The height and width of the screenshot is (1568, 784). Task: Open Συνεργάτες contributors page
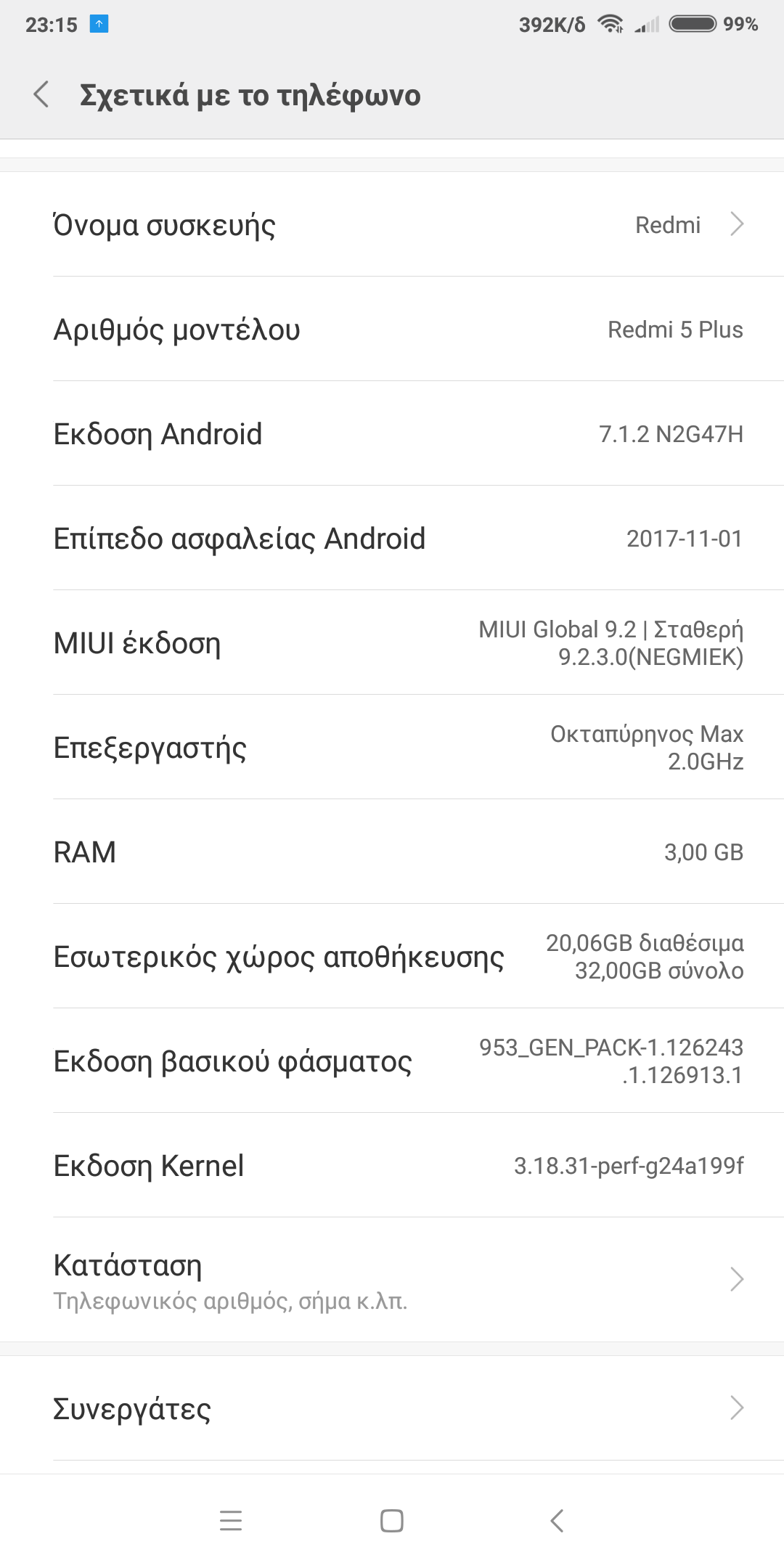pyautogui.click(x=392, y=1408)
